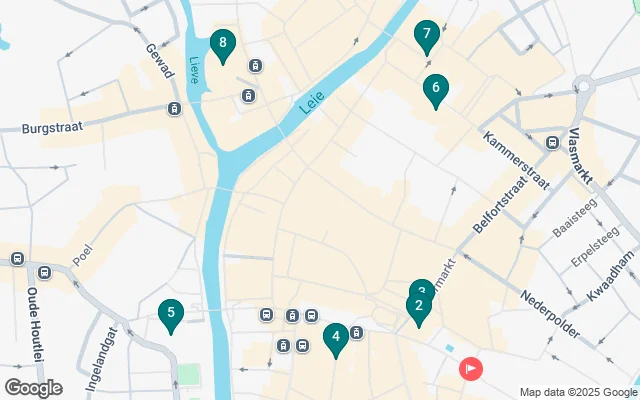The width and height of the screenshot is (640, 400).
Task: Tap map marker number 7
Action: point(427,35)
